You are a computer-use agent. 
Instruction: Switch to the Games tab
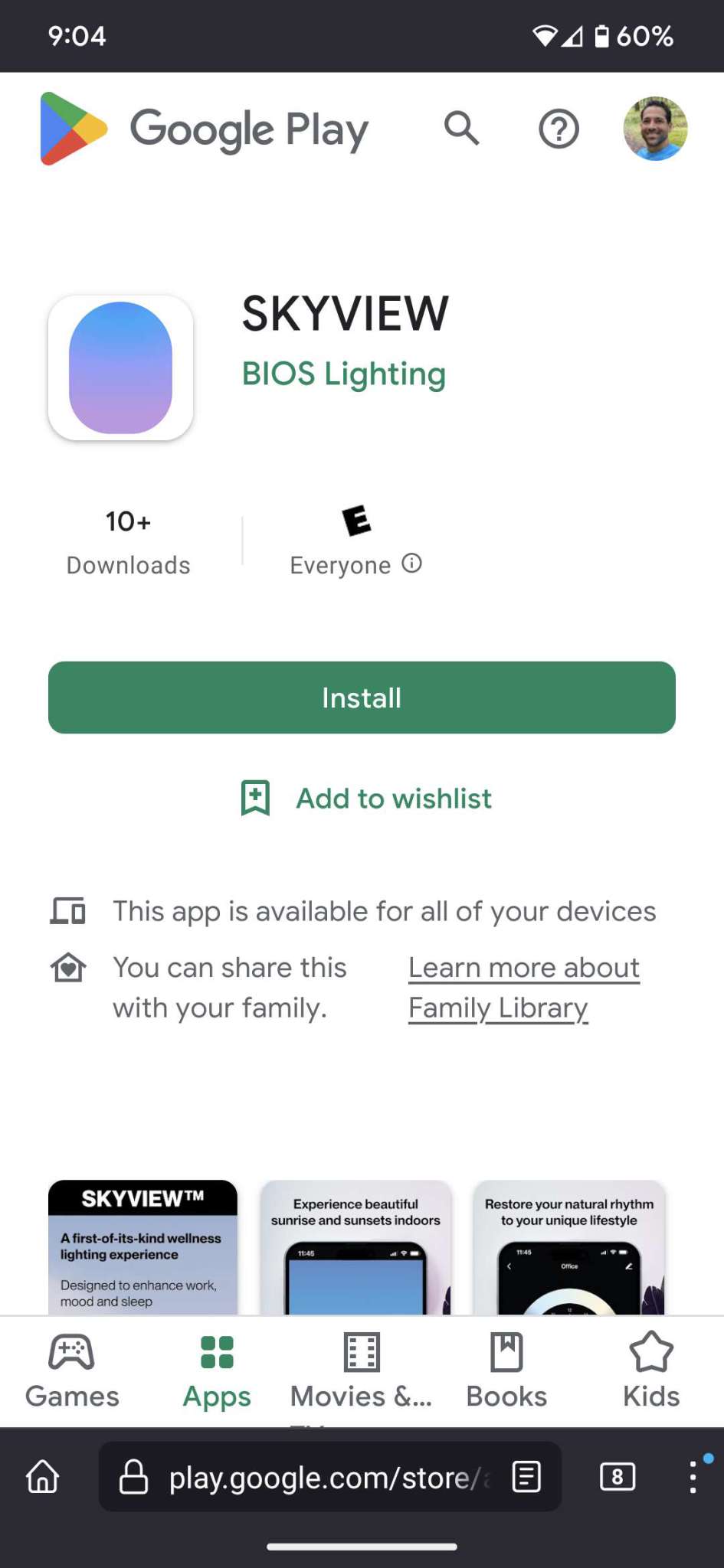(x=72, y=1372)
